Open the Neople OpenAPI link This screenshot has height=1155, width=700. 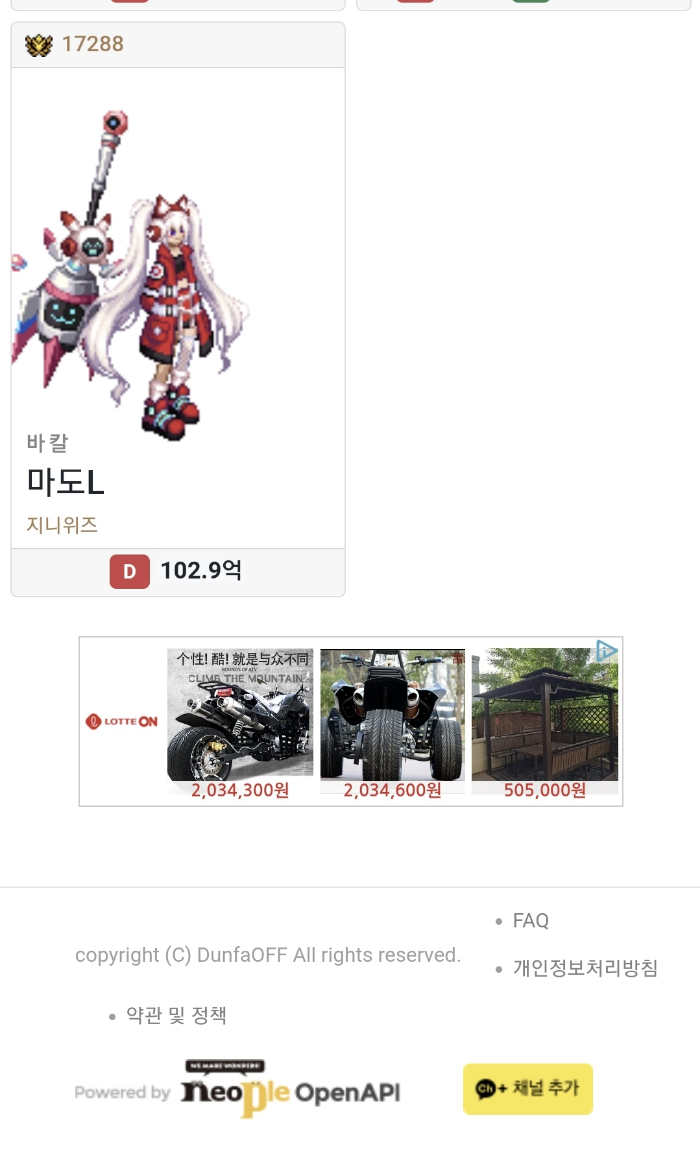tap(290, 1090)
